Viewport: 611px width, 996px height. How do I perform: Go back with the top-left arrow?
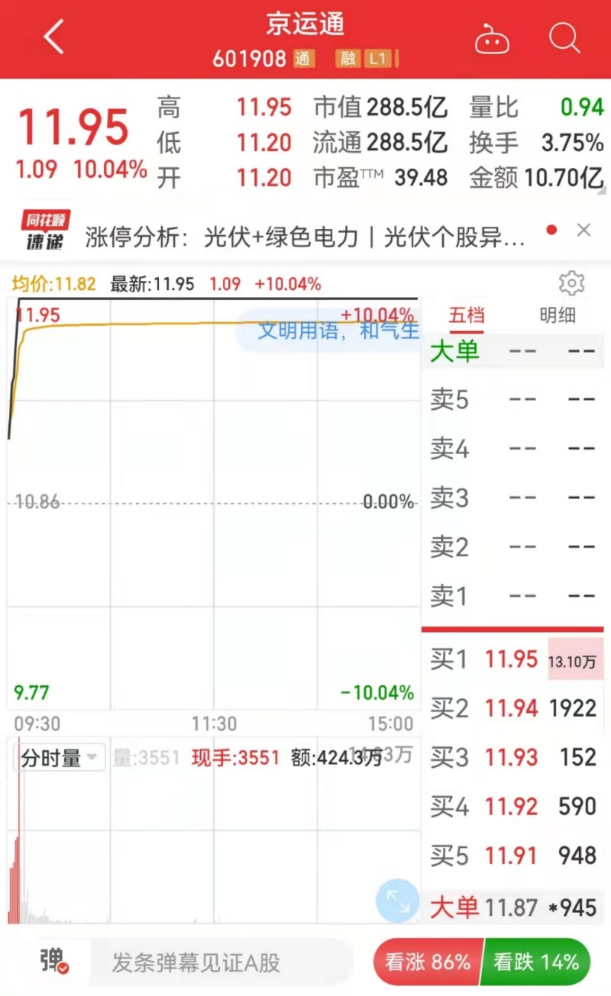(54, 38)
